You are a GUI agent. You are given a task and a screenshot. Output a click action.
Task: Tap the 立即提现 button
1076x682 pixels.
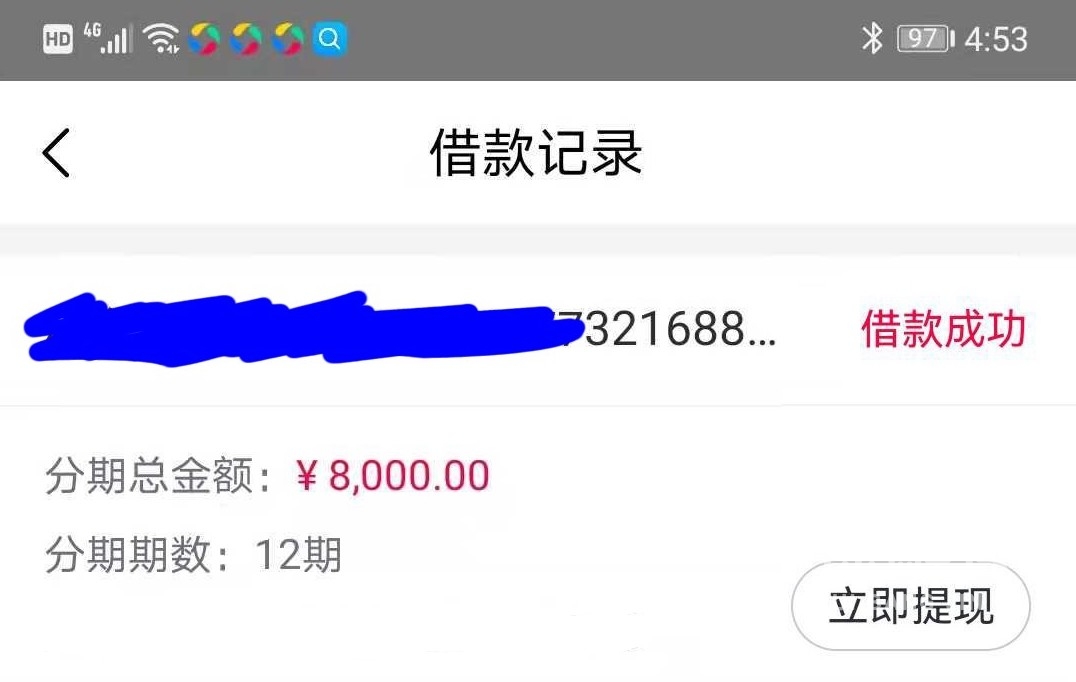coord(910,606)
